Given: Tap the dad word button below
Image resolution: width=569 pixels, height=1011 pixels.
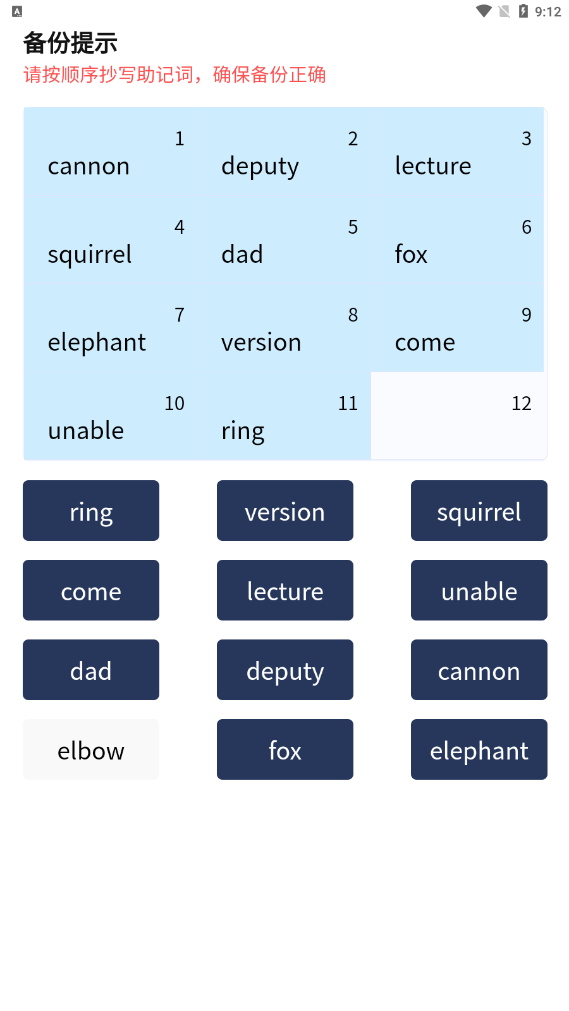Looking at the screenshot, I should [x=91, y=669].
